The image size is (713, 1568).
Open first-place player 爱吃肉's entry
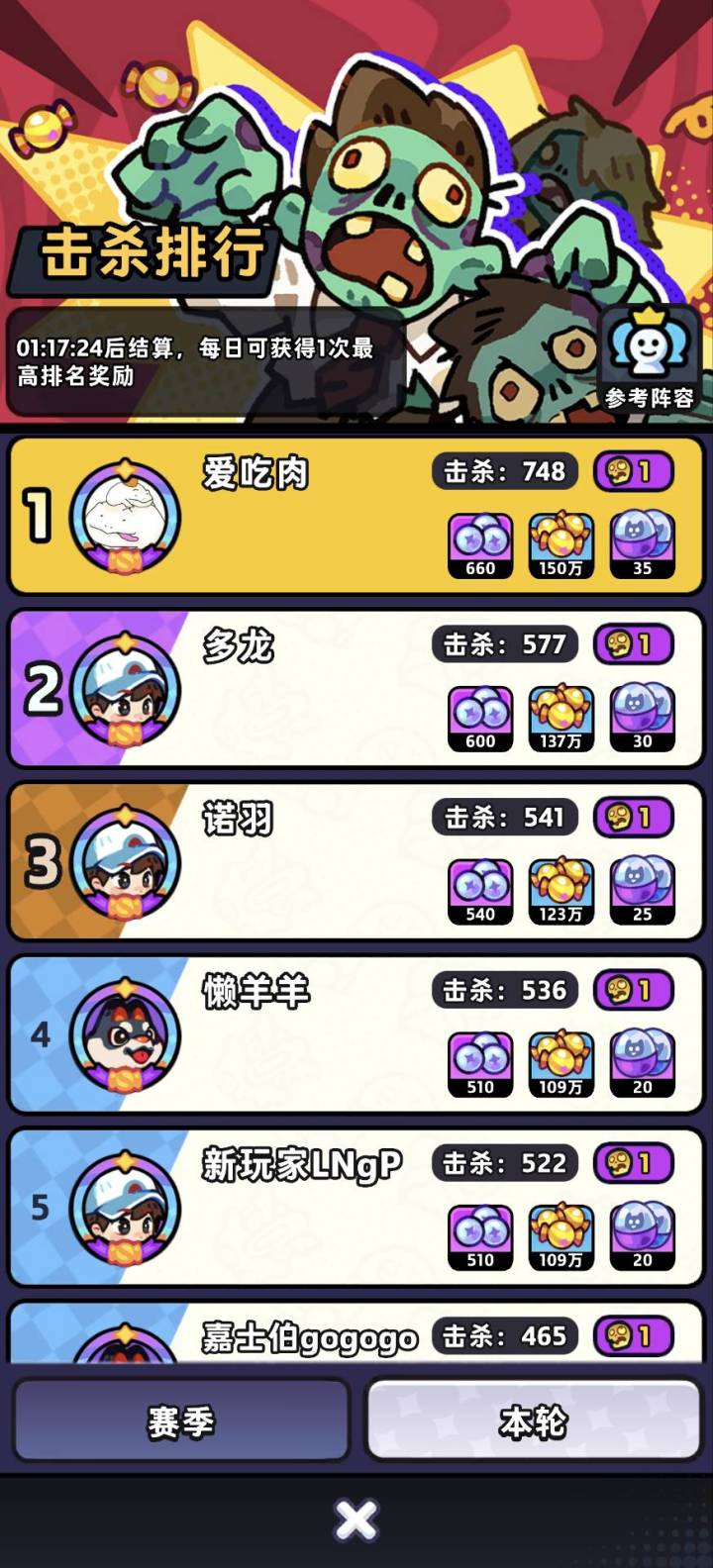(356, 516)
